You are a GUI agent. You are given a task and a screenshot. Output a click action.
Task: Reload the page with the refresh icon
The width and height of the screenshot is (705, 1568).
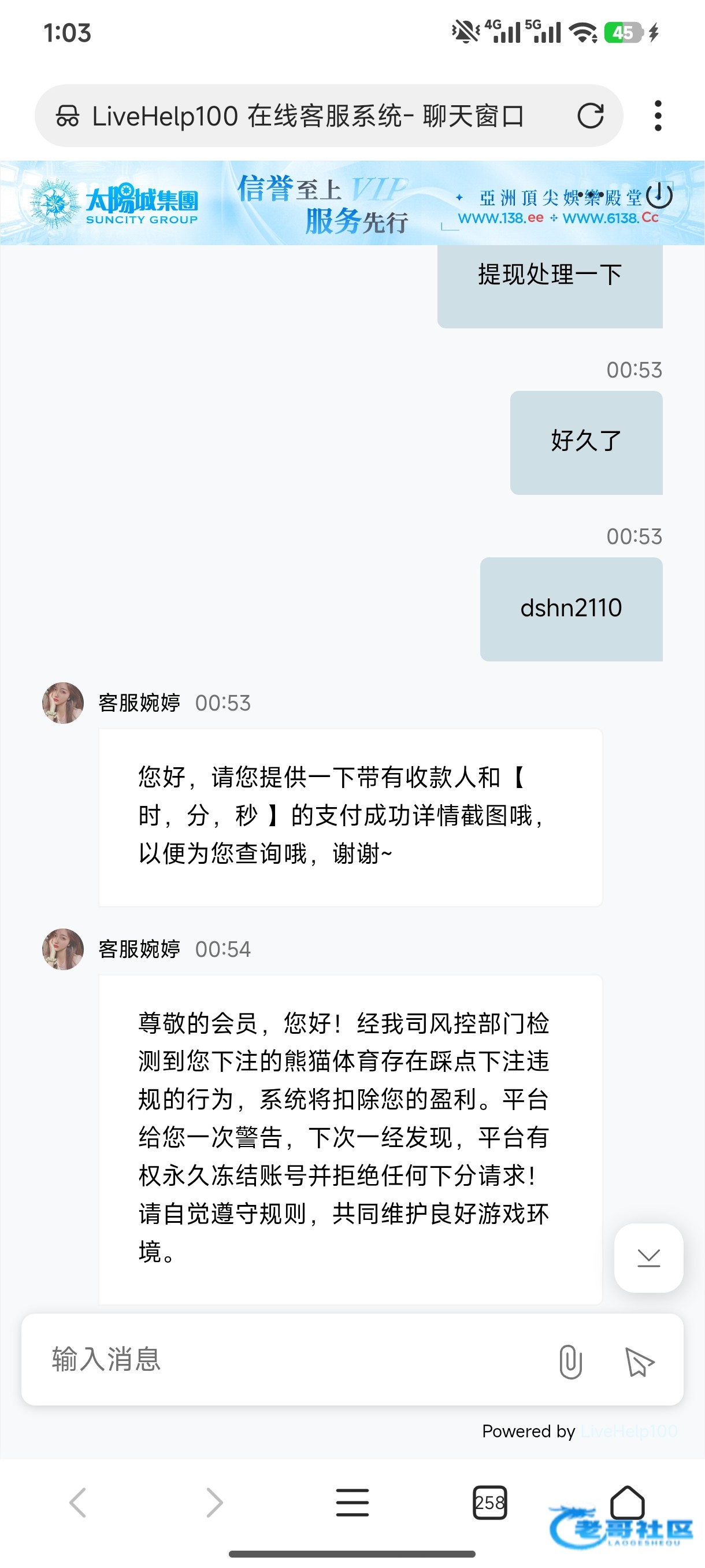click(x=589, y=116)
